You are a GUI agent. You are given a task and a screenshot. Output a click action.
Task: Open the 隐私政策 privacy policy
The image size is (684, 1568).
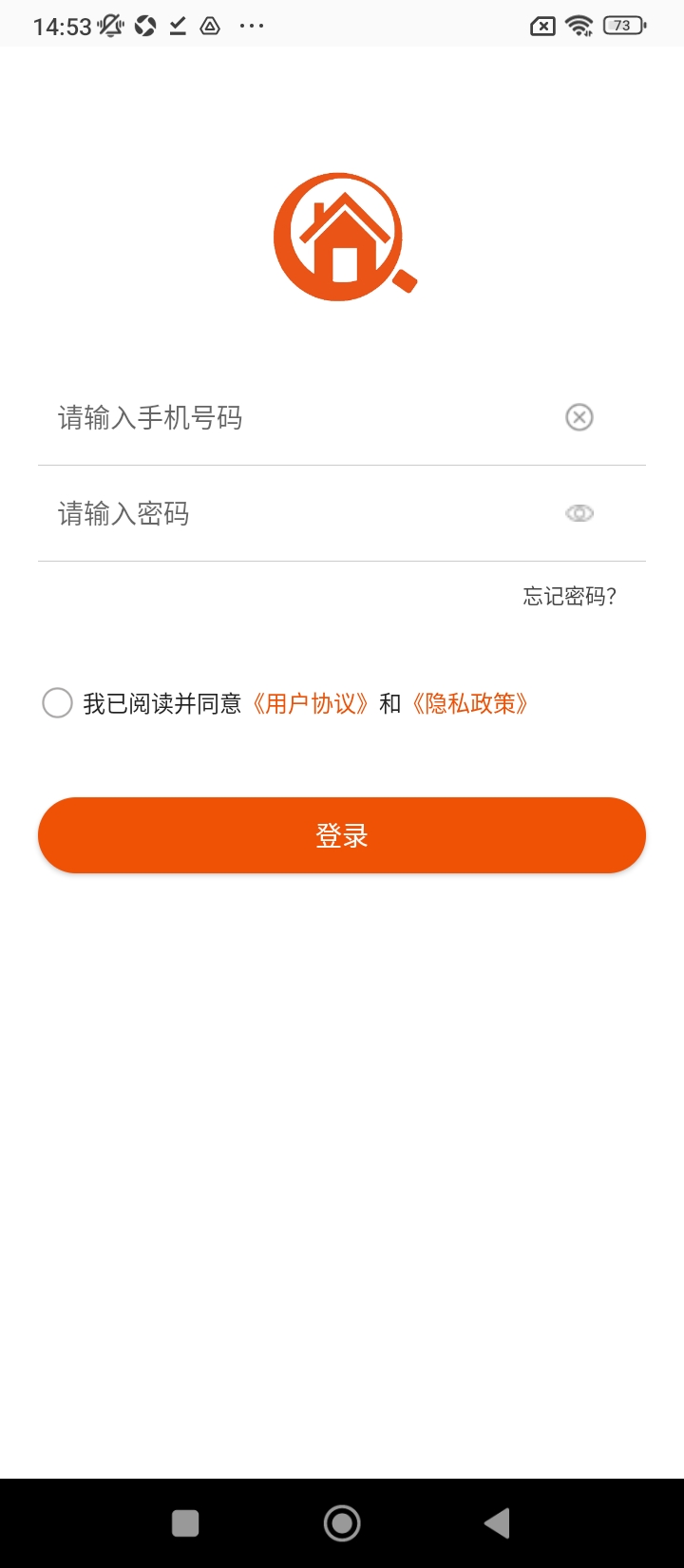[469, 703]
